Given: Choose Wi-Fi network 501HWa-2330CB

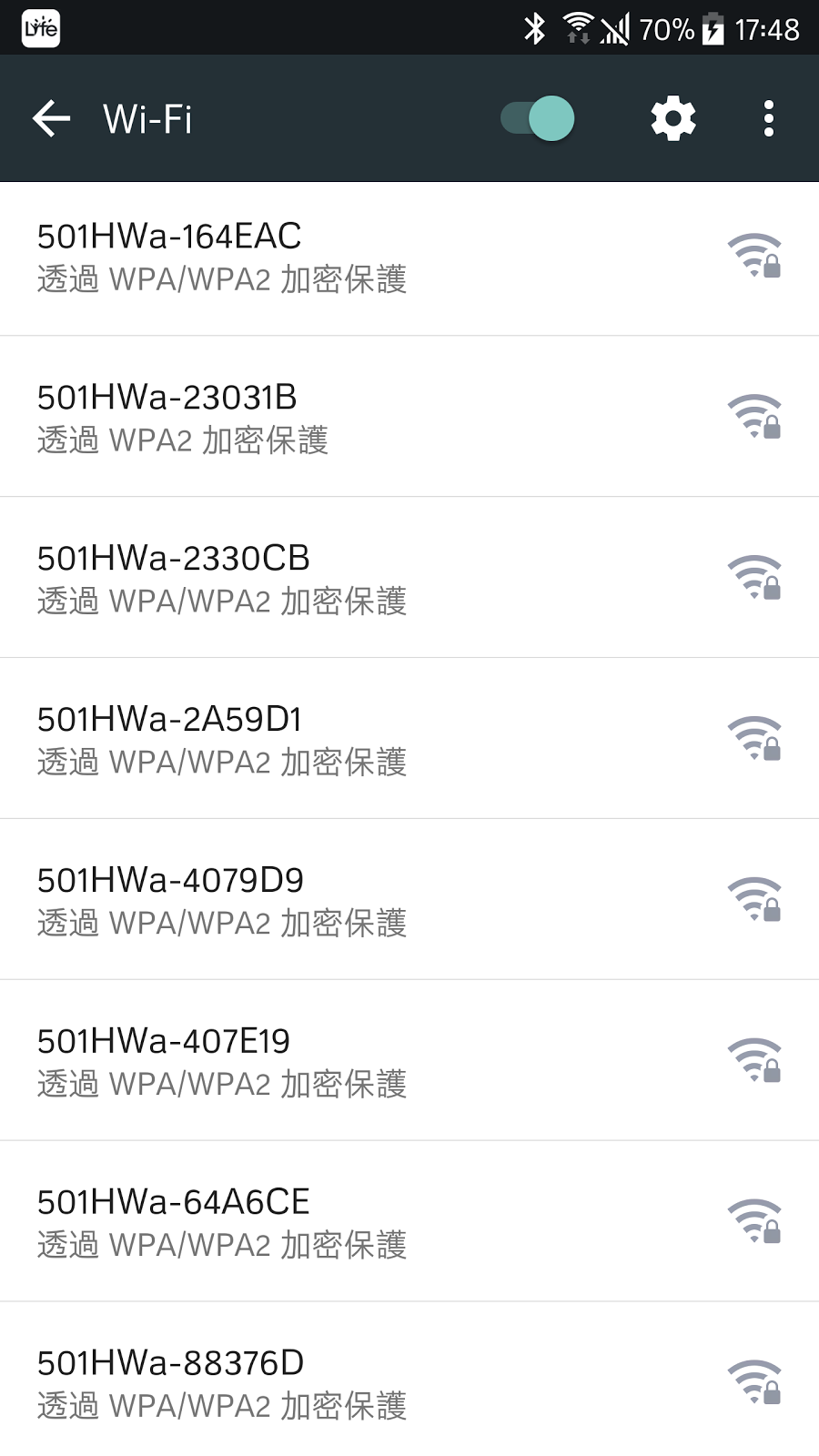Looking at the screenshot, I should pyautogui.click(x=409, y=579).
